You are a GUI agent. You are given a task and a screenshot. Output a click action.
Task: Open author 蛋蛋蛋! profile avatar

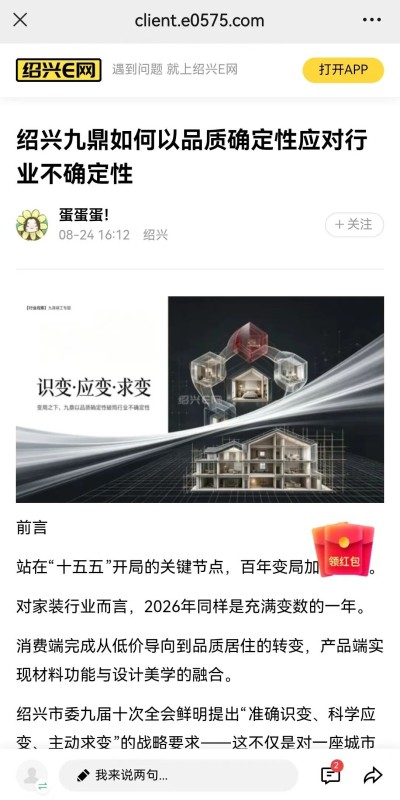pos(32,225)
